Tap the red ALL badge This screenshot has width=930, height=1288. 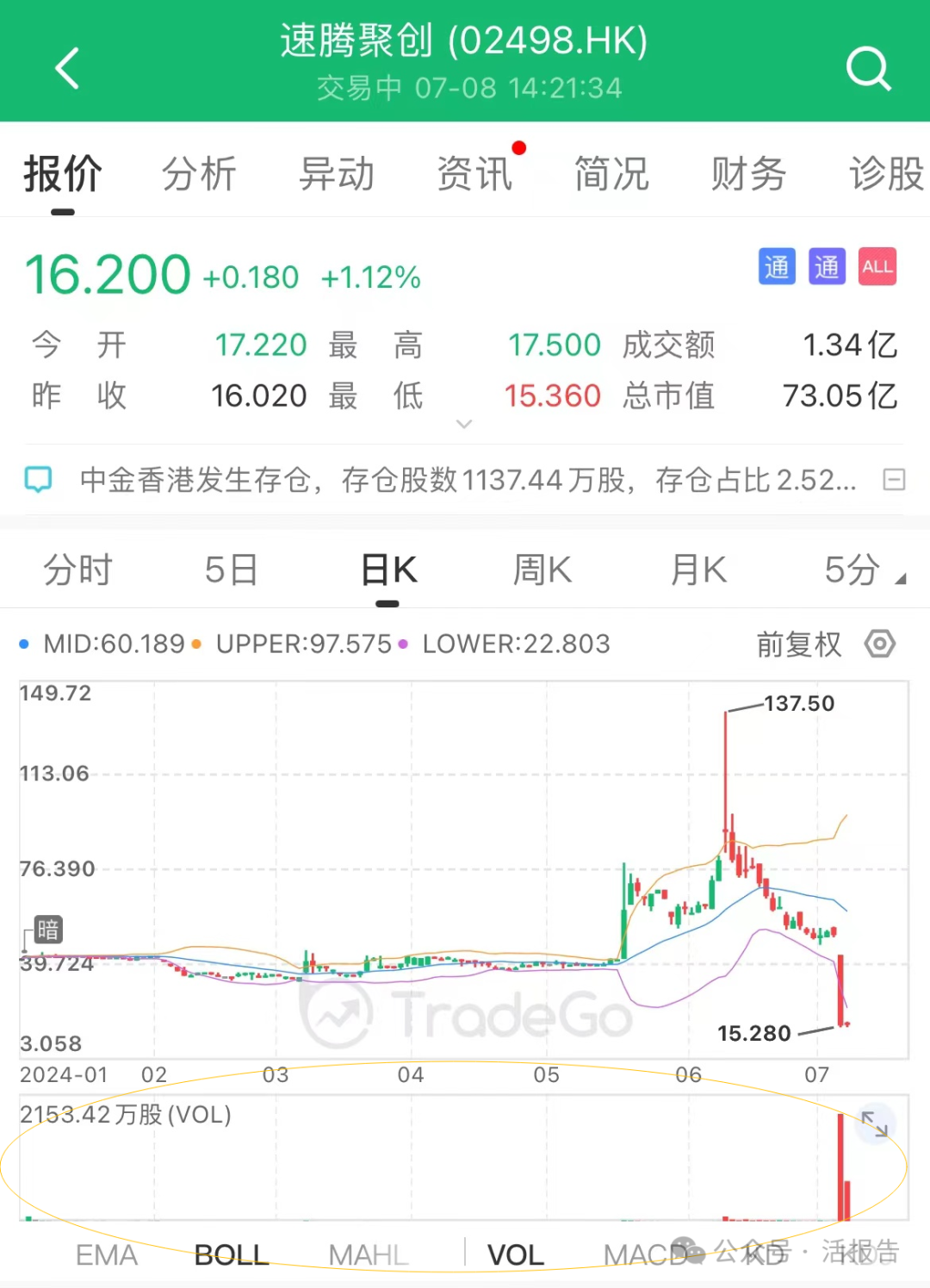877,267
